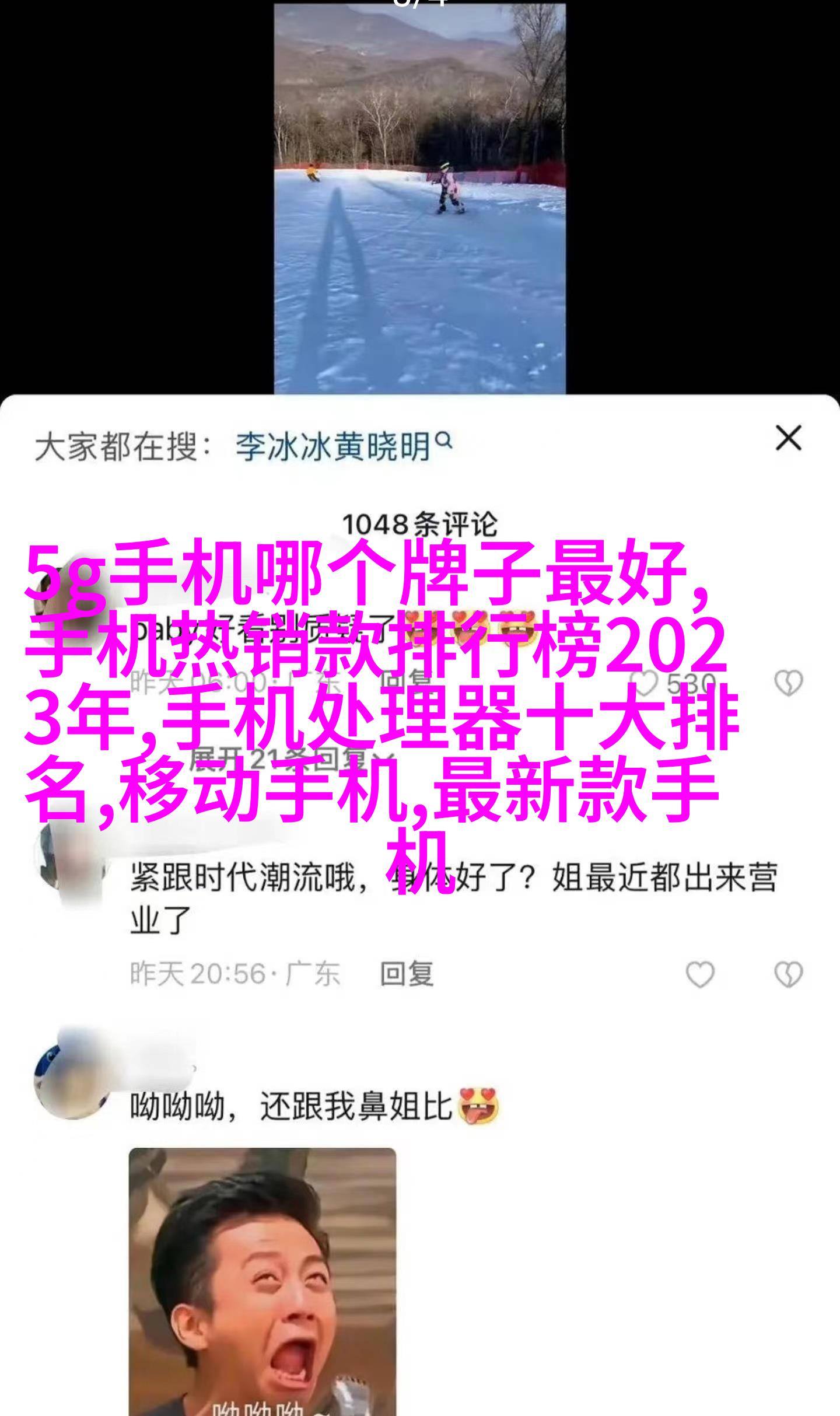Close the comments panel
Viewport: 840px width, 1416px height.
[x=788, y=438]
